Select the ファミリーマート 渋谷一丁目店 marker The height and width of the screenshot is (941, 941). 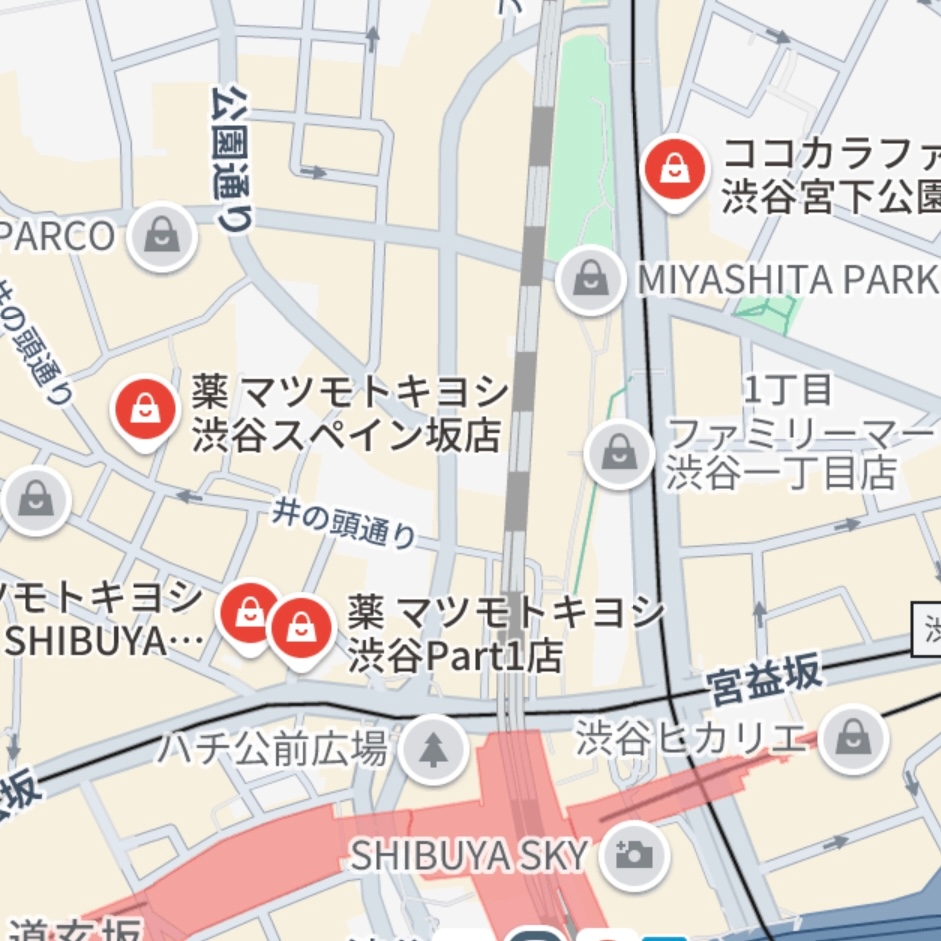[x=619, y=454]
